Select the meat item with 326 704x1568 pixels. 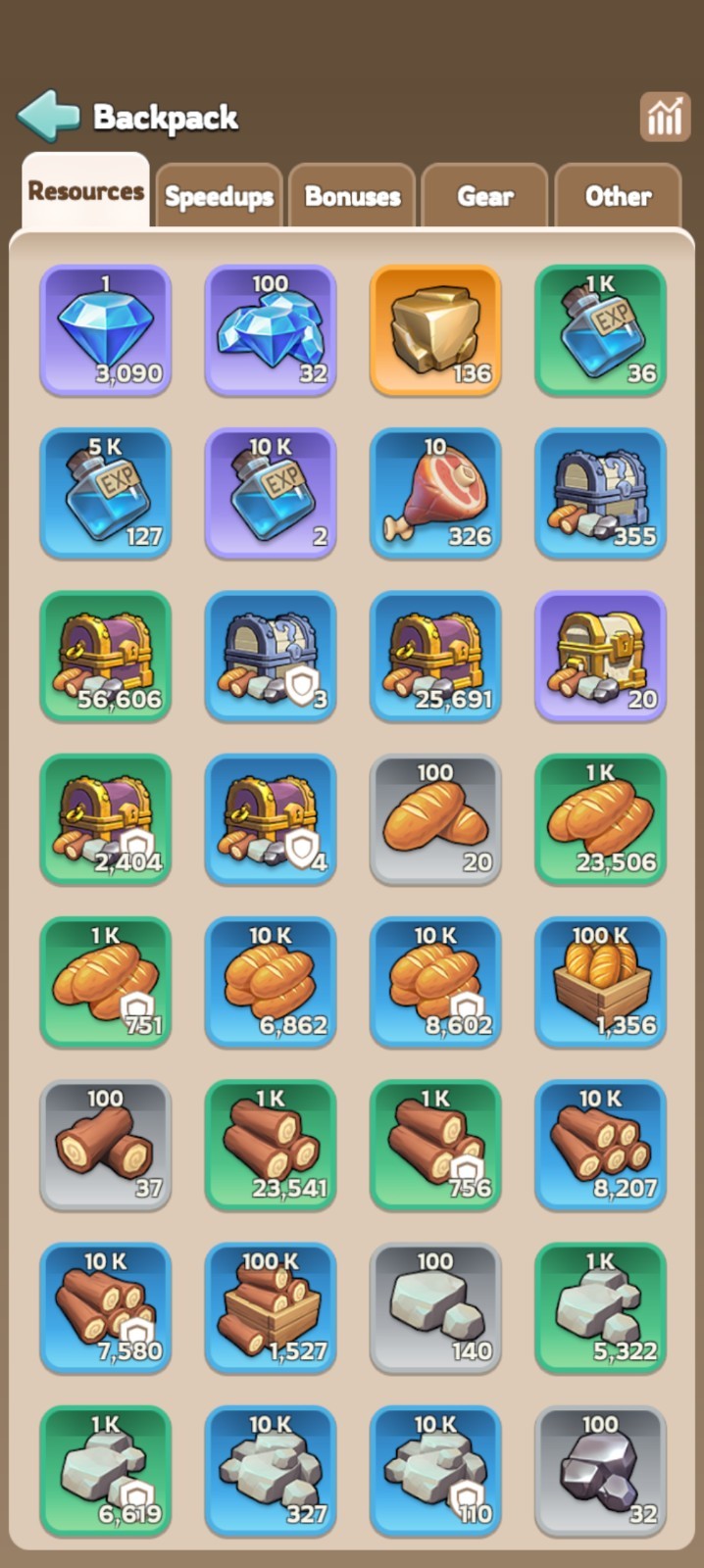435,493
